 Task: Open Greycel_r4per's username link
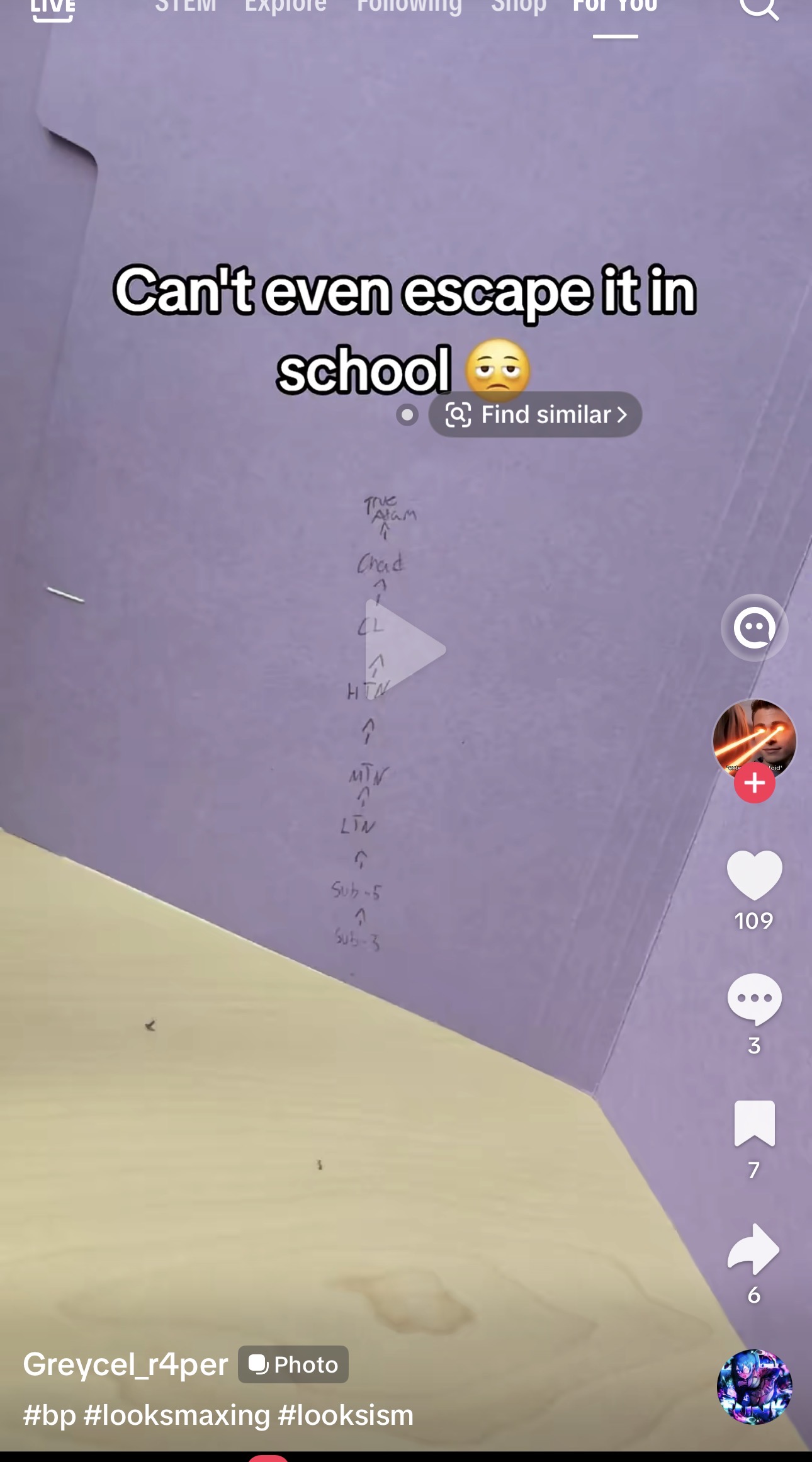(125, 1364)
